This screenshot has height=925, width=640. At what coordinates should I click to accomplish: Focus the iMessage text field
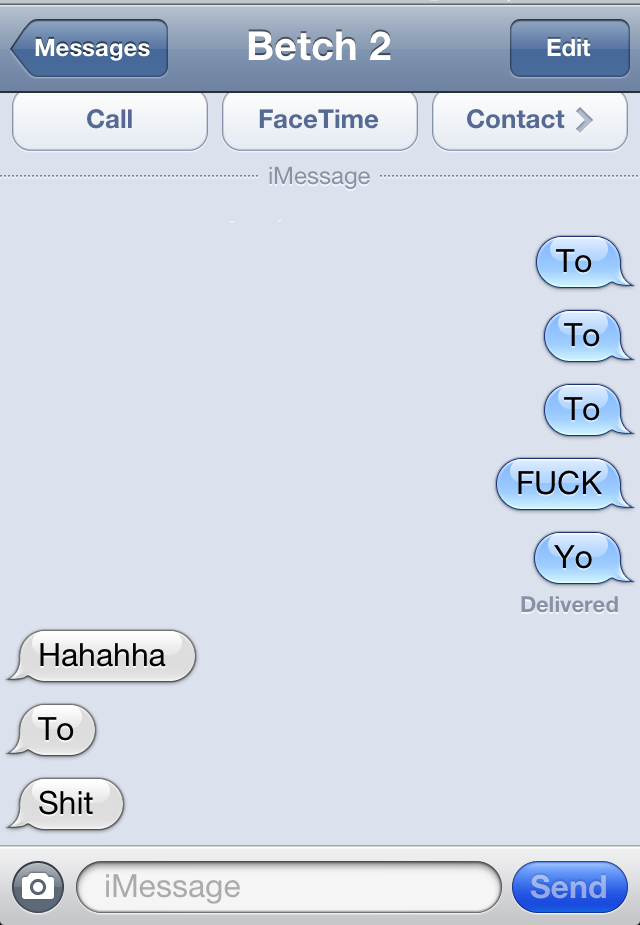tap(288, 886)
